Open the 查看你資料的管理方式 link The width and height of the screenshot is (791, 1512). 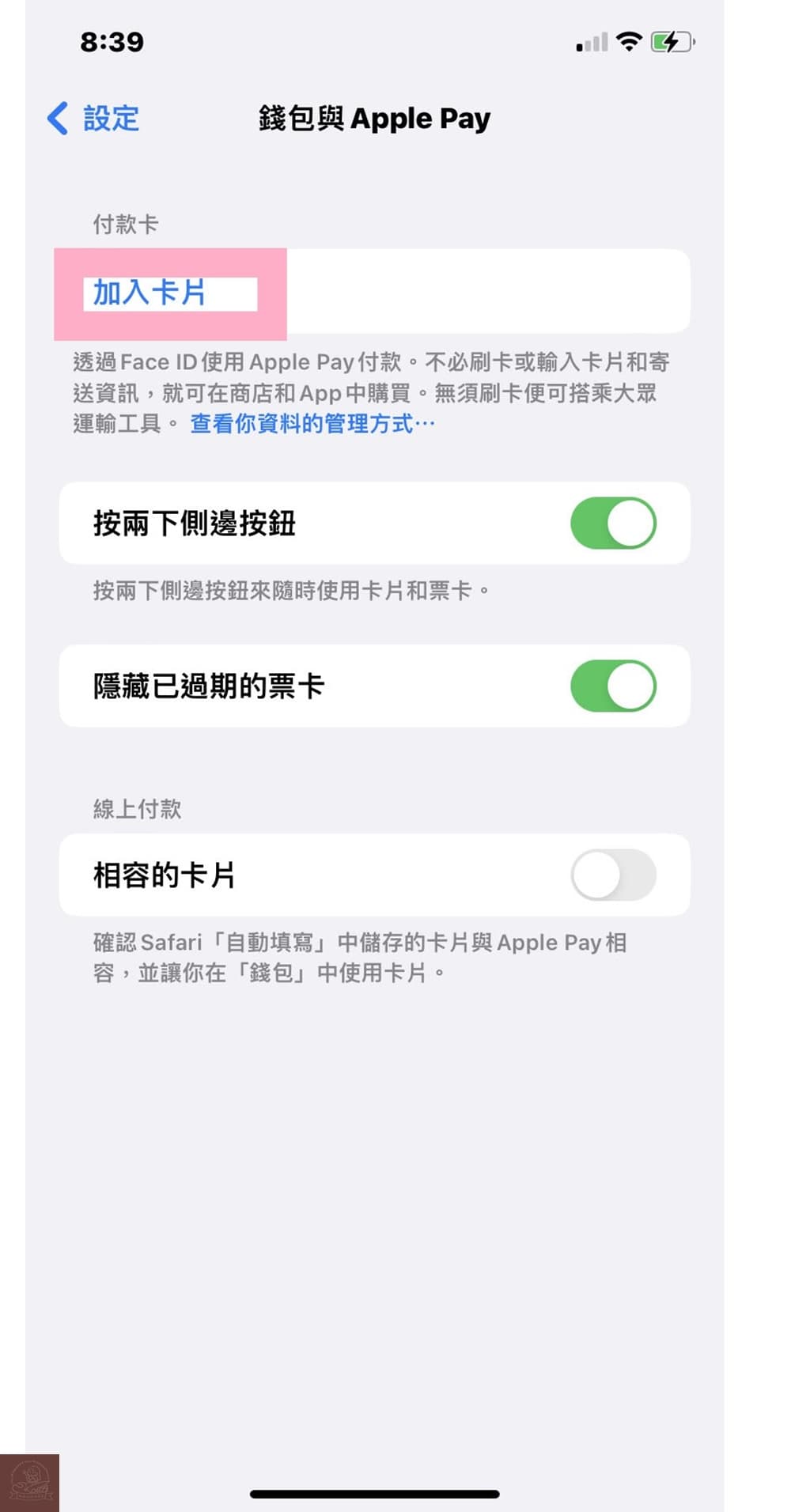[x=308, y=425]
